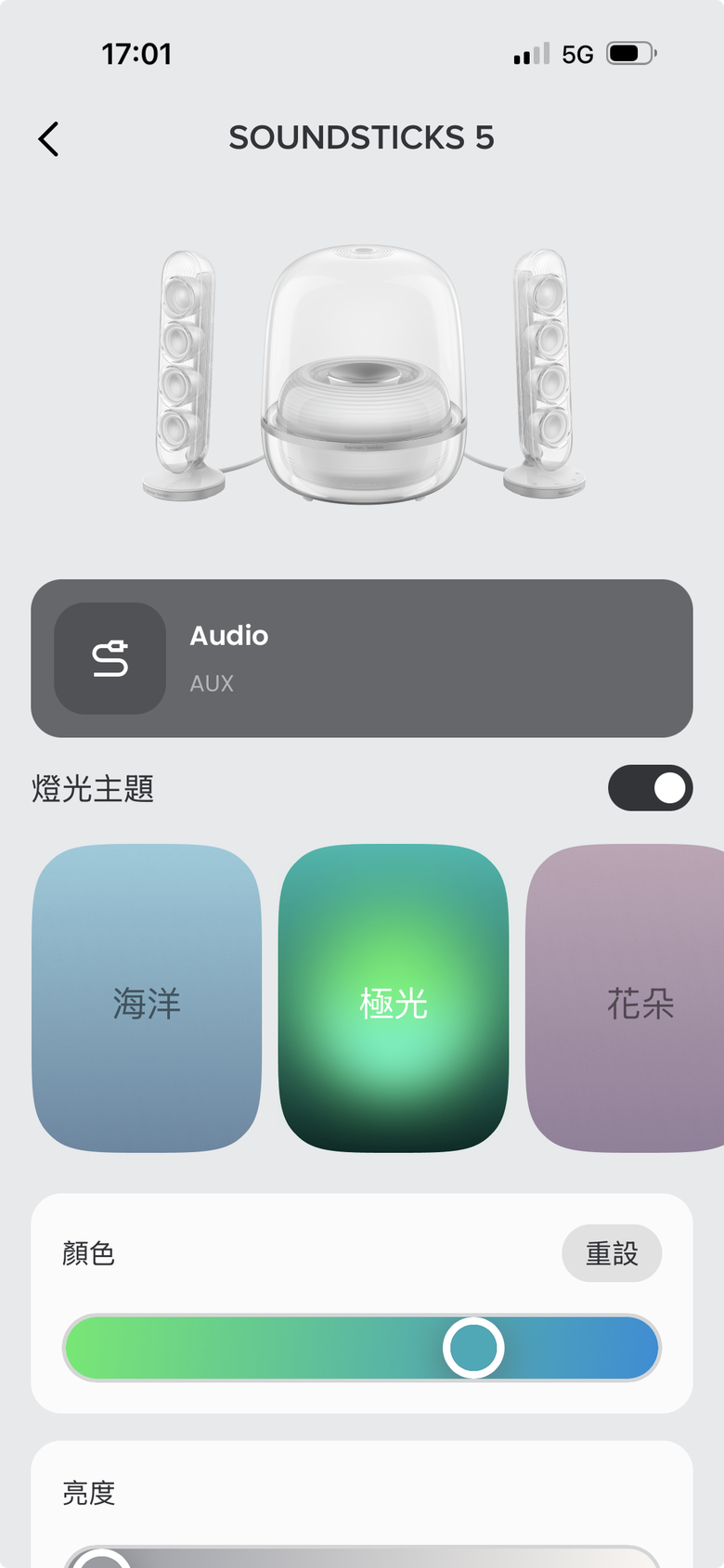Image resolution: width=724 pixels, height=1568 pixels.
Task: Turn off the 燈光主題 switch
Action: [650, 788]
